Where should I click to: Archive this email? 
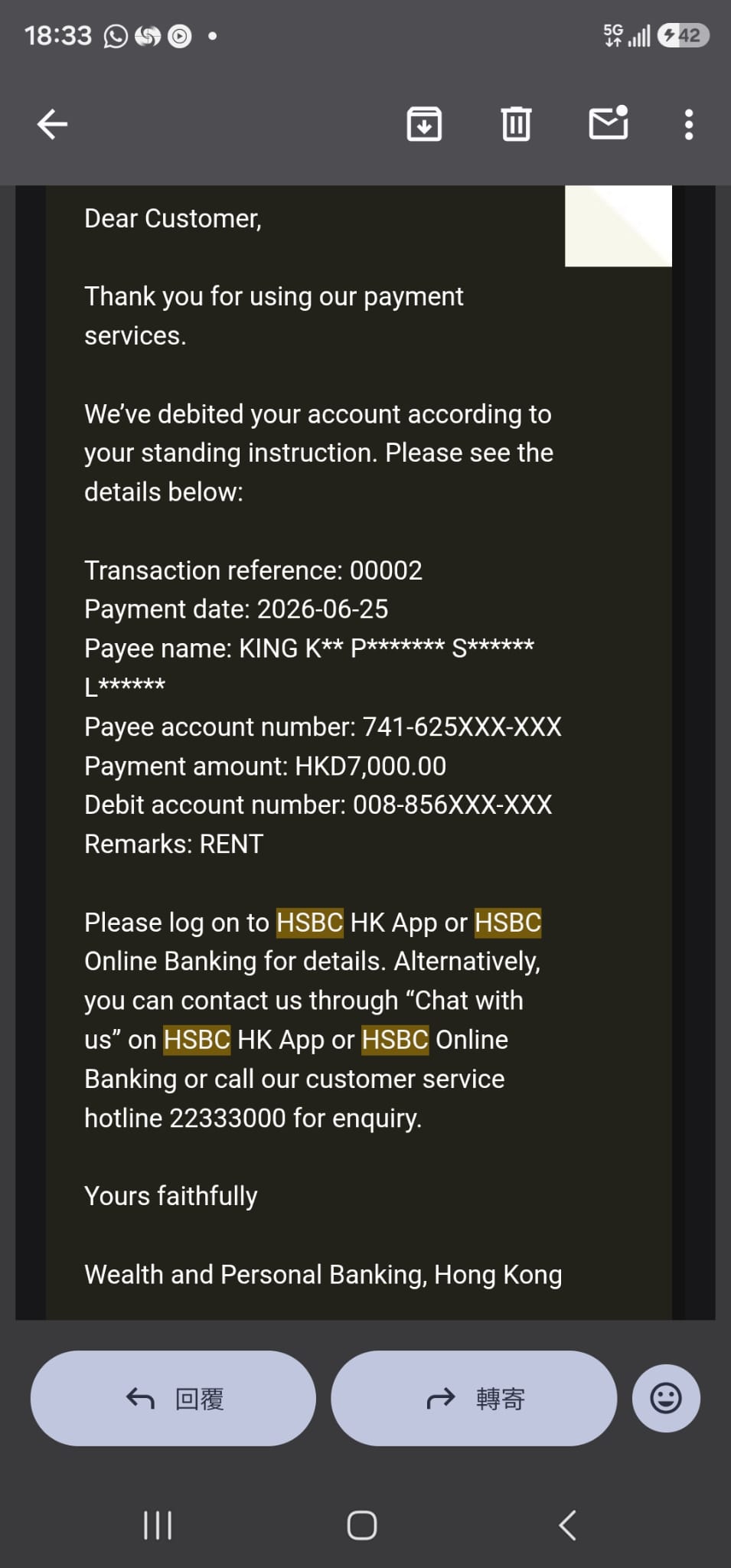click(x=424, y=124)
